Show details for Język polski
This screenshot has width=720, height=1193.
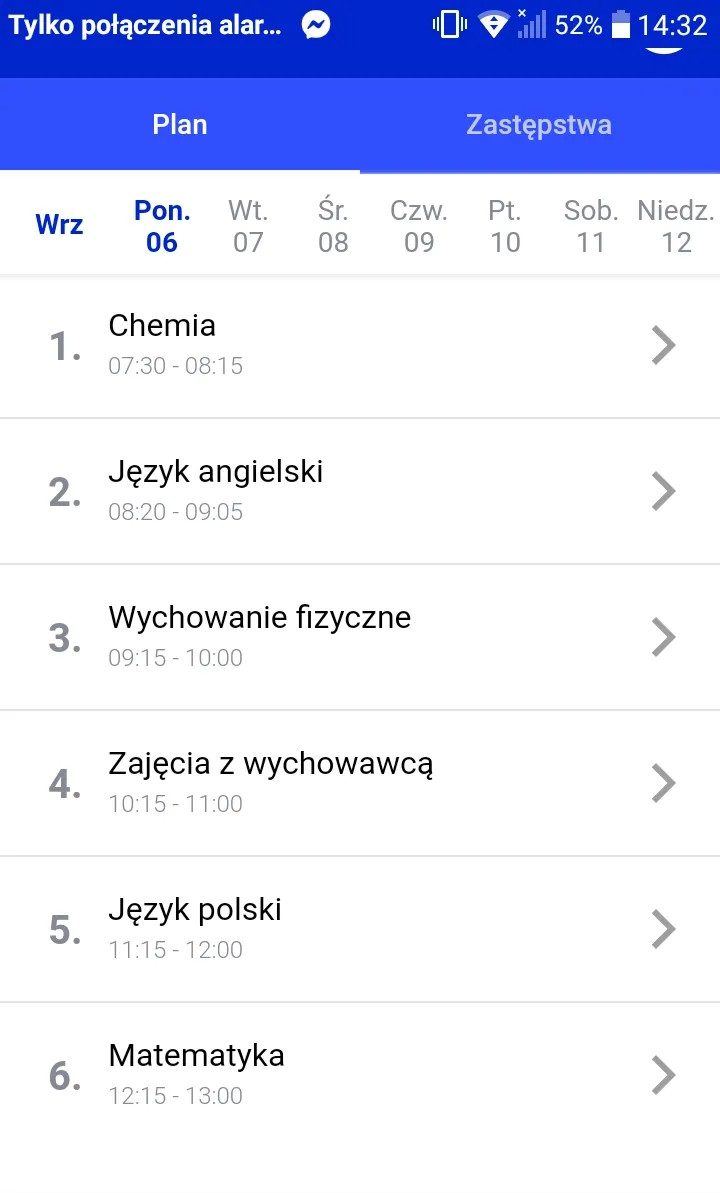[360, 929]
